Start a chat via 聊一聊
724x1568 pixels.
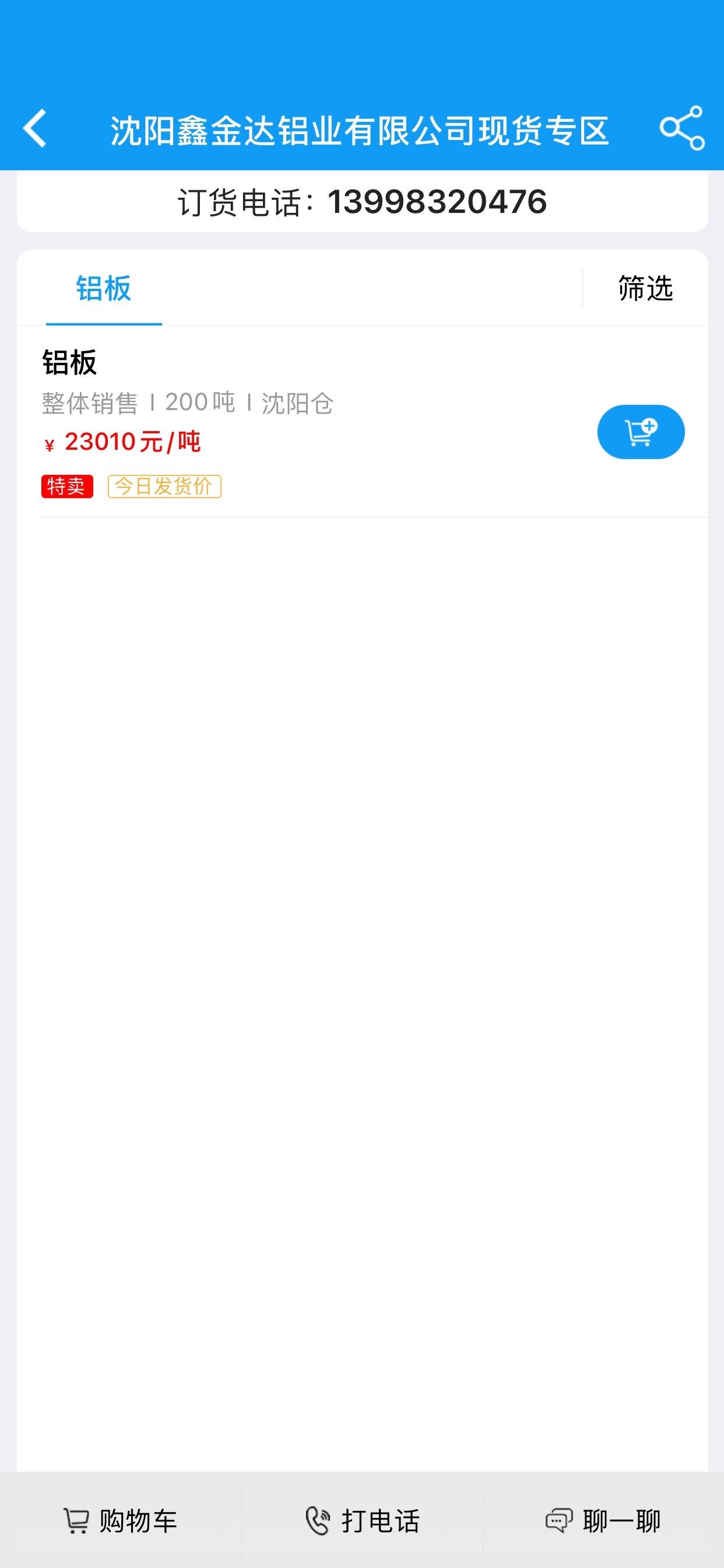tap(603, 1521)
